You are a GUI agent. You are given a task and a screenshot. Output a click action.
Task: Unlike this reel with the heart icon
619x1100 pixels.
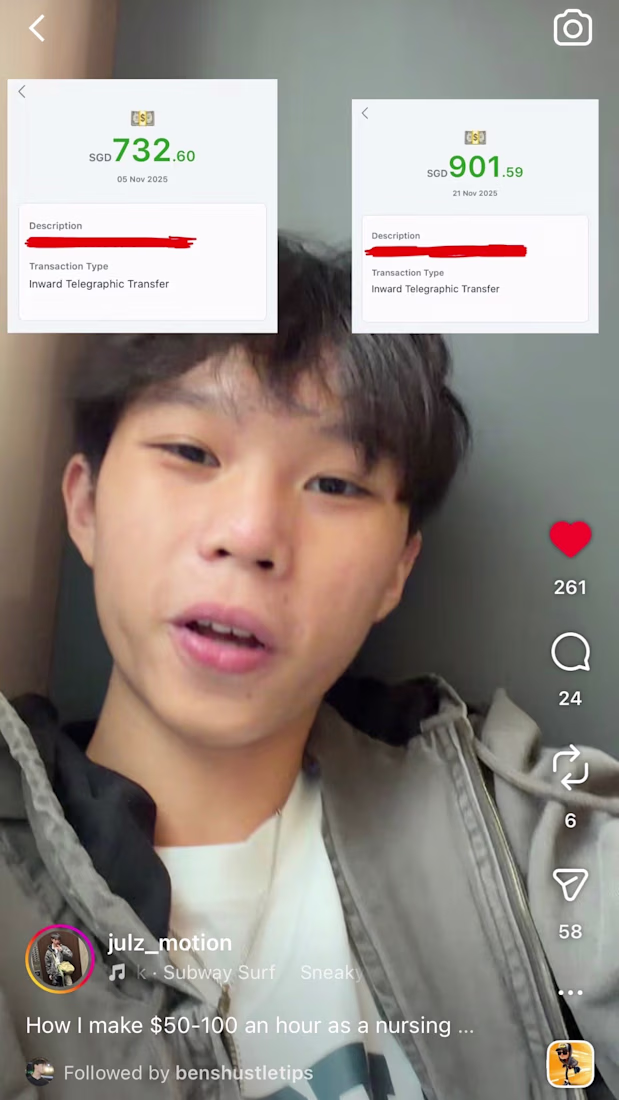(570, 540)
